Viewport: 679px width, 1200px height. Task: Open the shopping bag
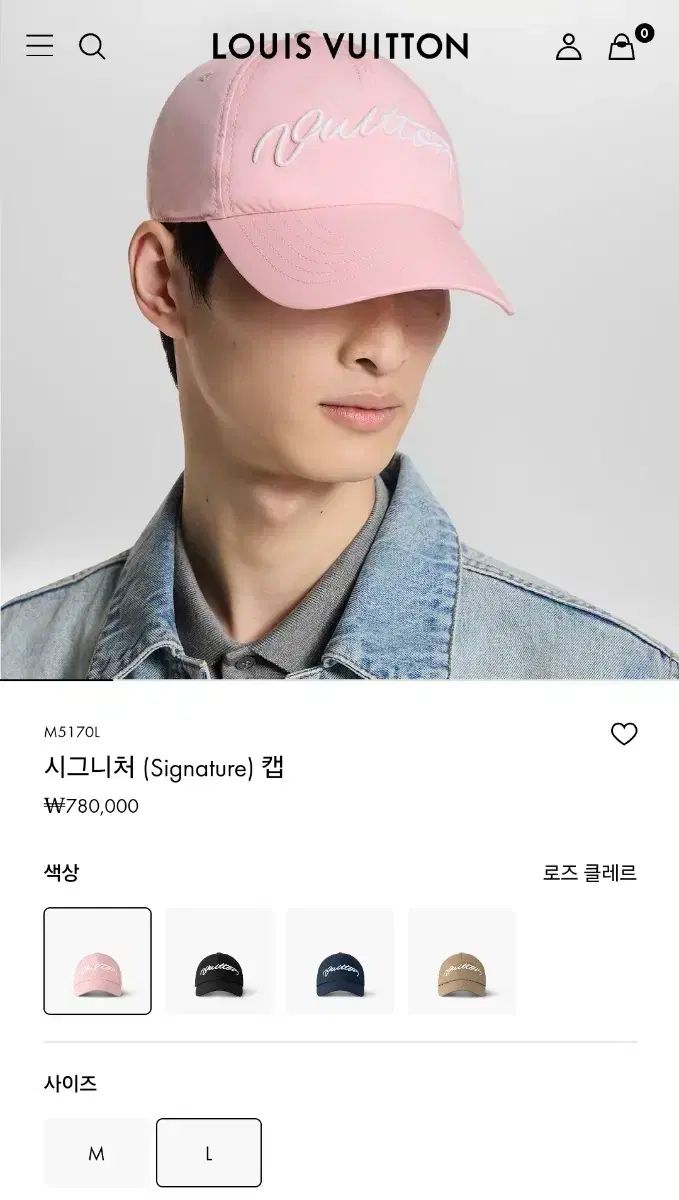(x=623, y=46)
